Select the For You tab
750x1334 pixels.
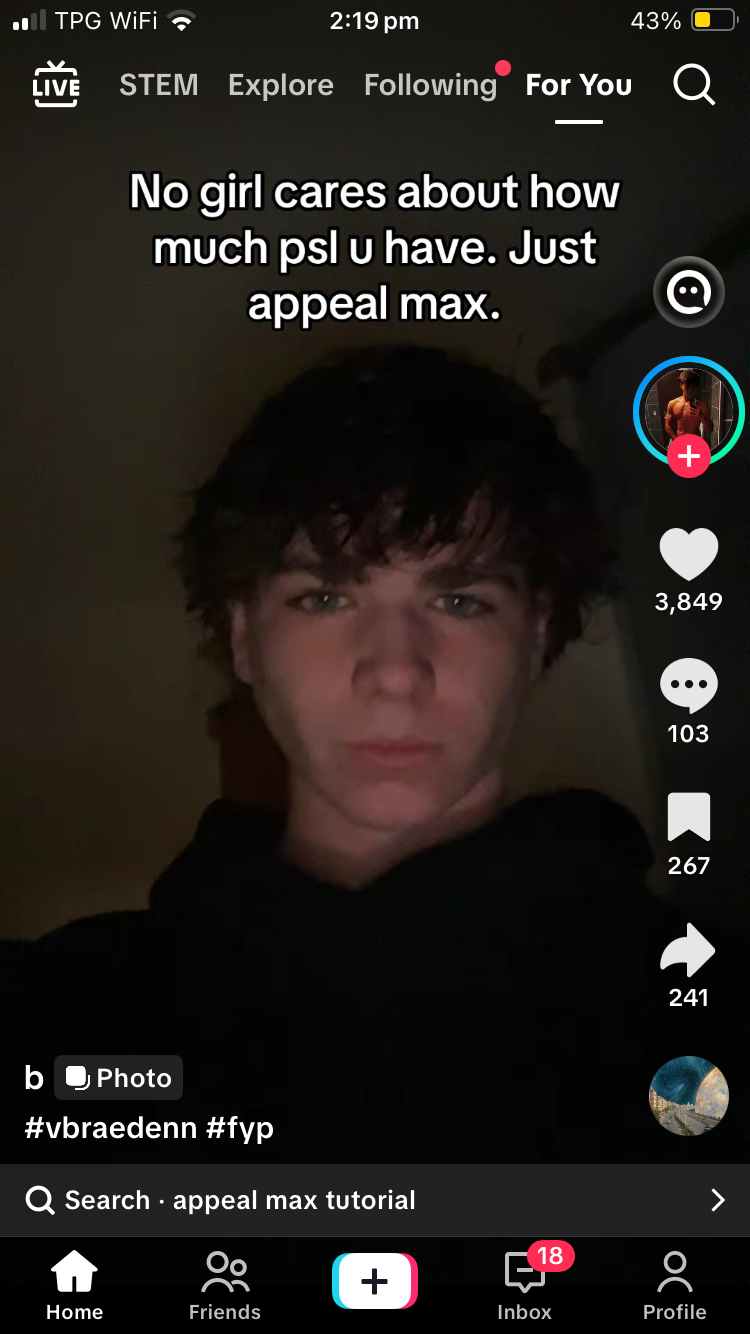pos(578,85)
